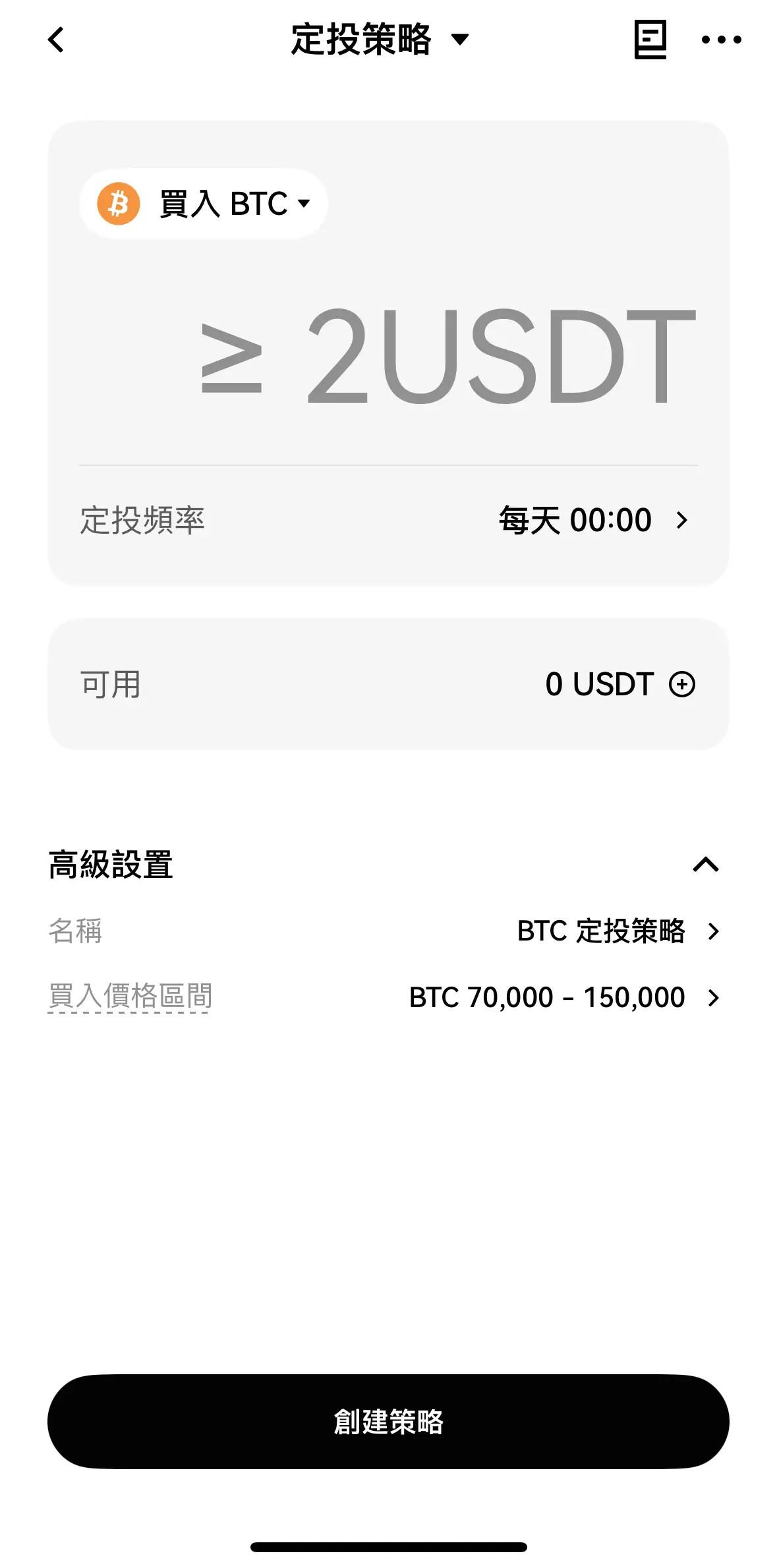Change 定投頻率 from 每天 00:00
The height and width of the screenshot is (1568, 777).
[593, 520]
